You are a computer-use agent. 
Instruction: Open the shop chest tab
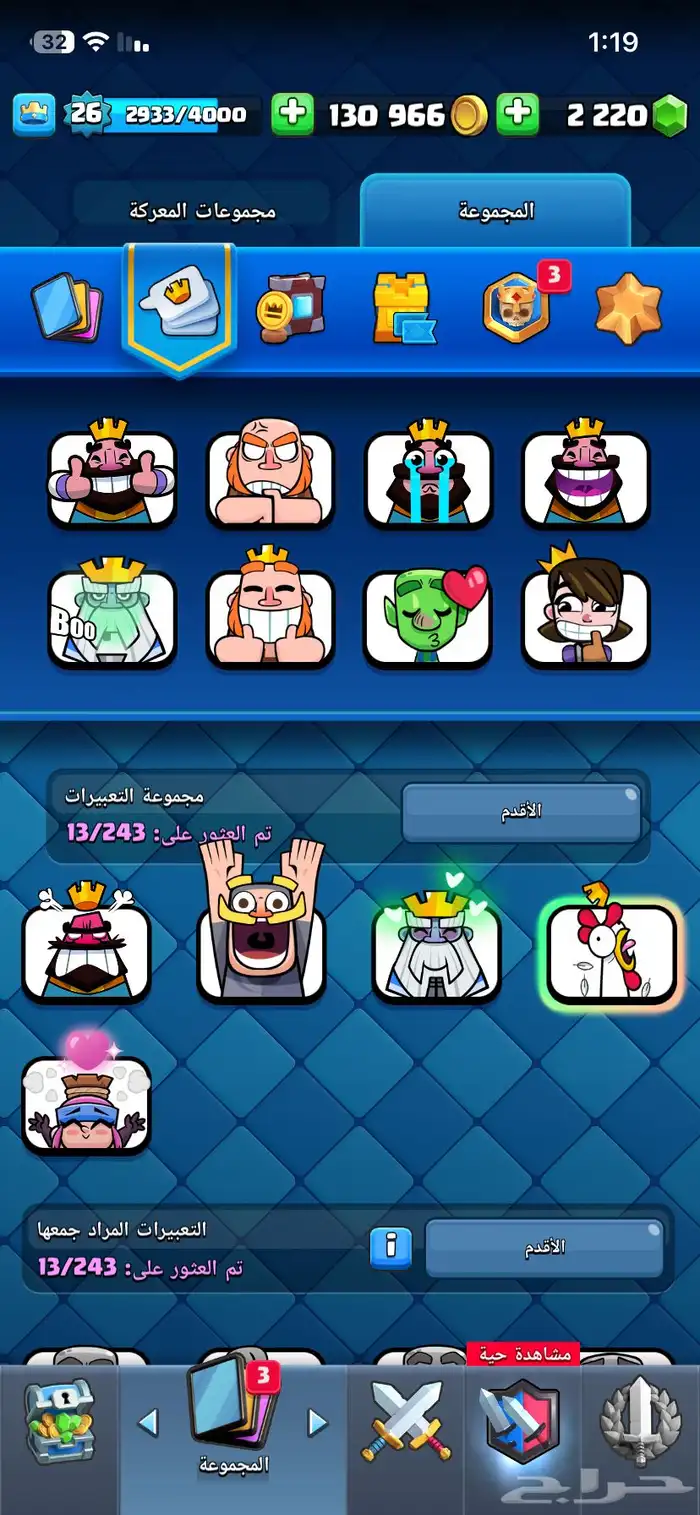[58, 1424]
